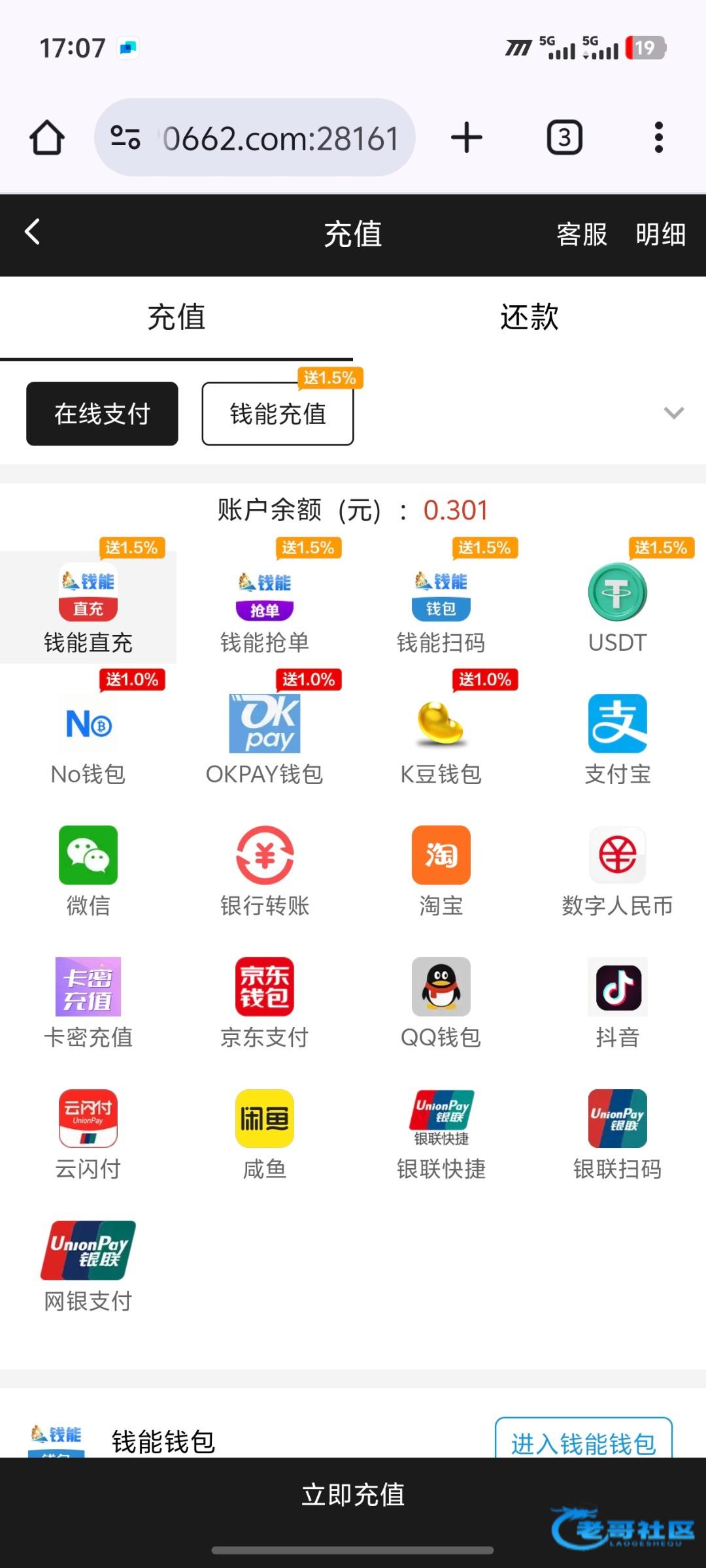
Task: Tap 立即充值 to recharge now
Action: click(x=353, y=1495)
